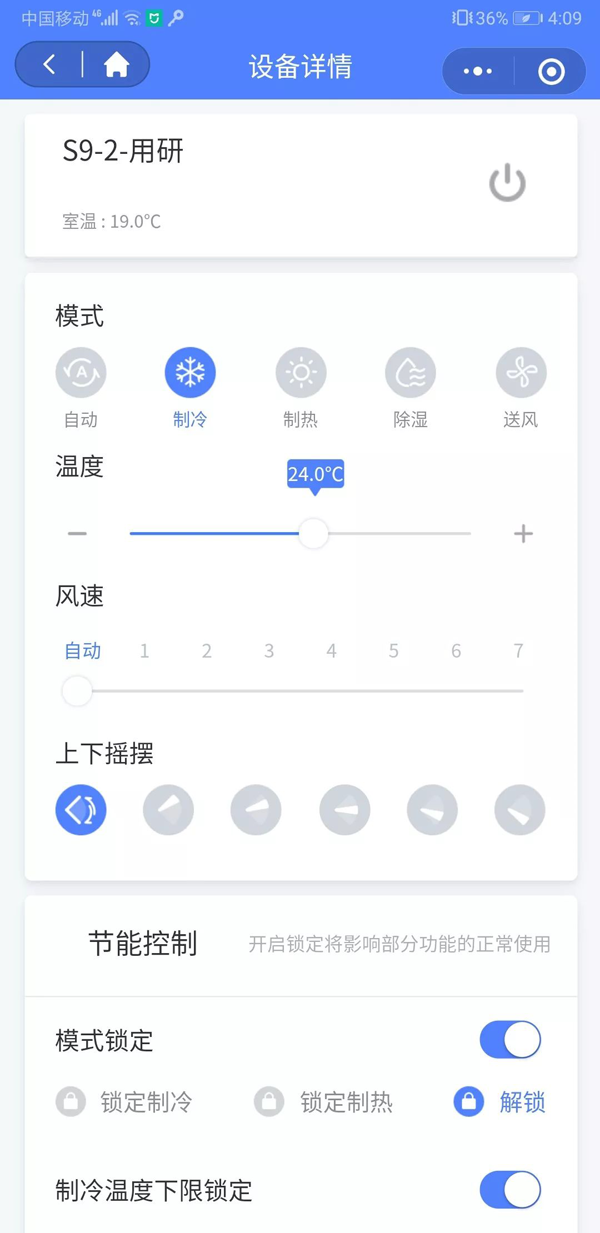Set fan speed to level 7
This screenshot has width=600, height=1233.
(518, 652)
